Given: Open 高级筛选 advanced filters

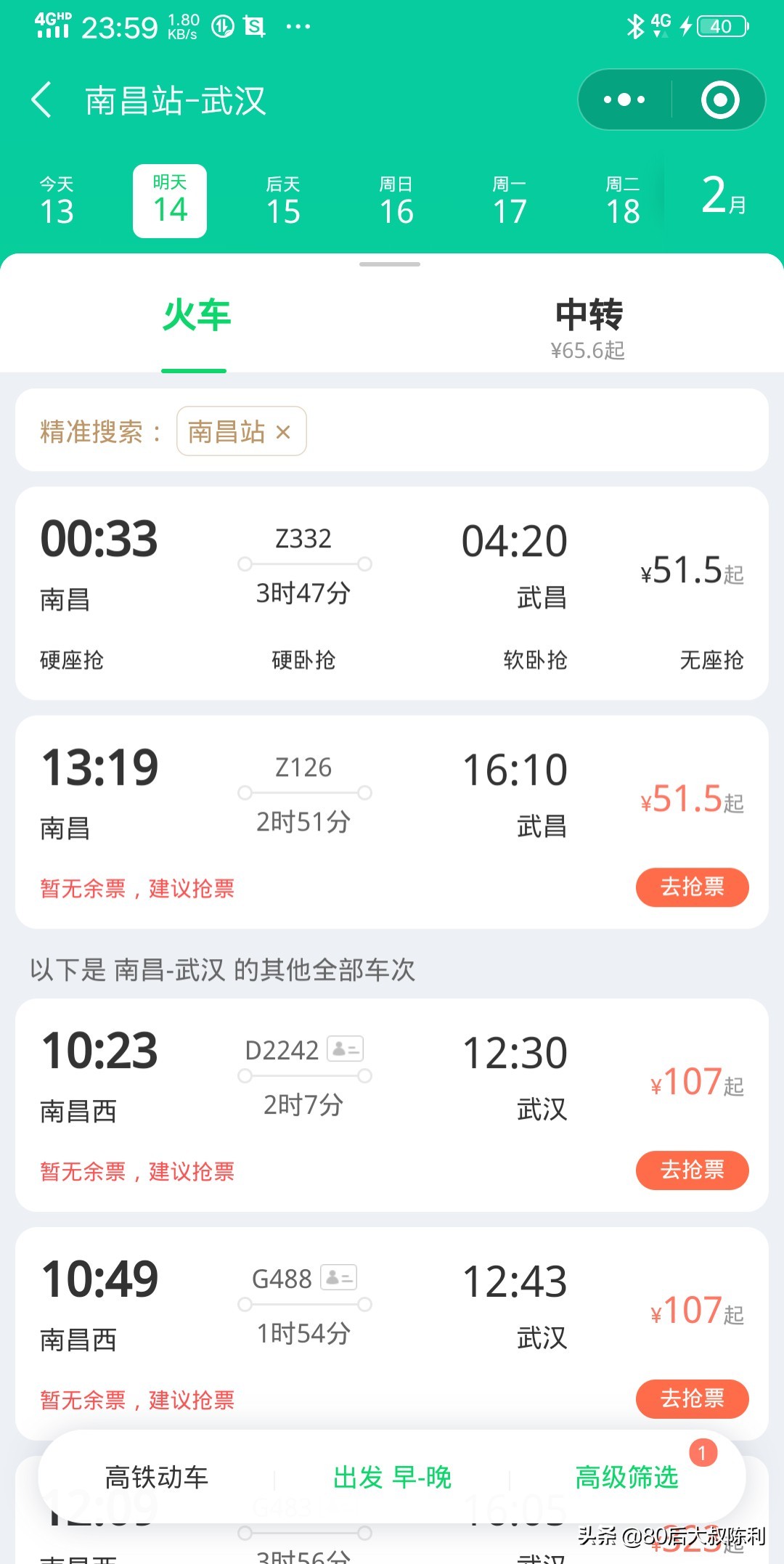Looking at the screenshot, I should coord(626,1478).
